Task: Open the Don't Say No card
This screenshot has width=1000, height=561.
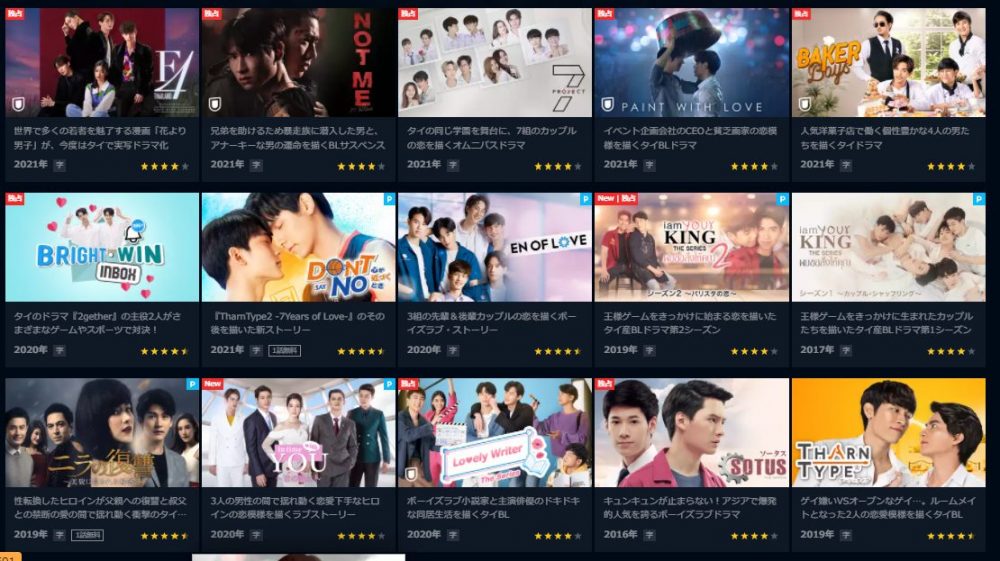Action: point(298,247)
